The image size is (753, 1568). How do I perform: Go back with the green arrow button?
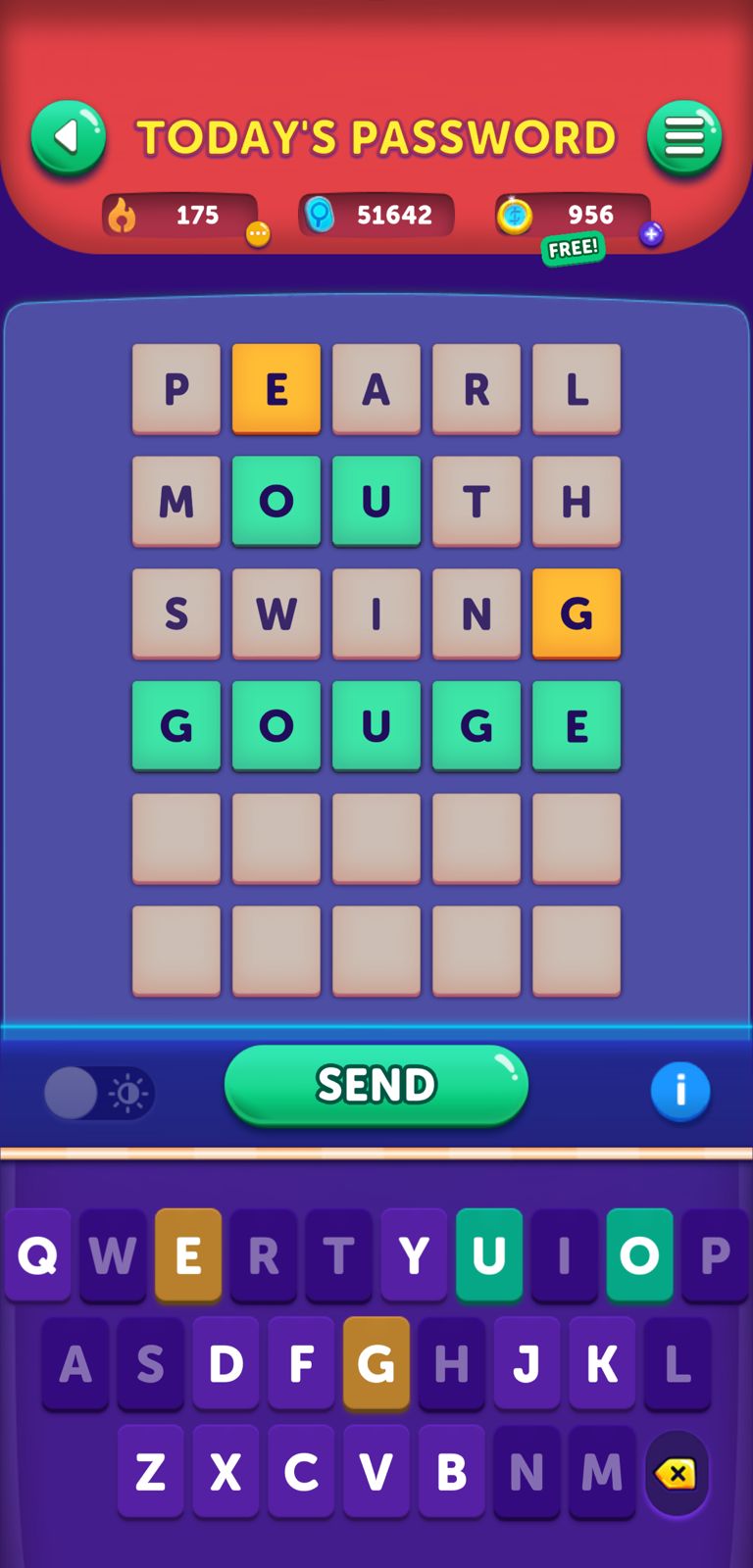68,137
